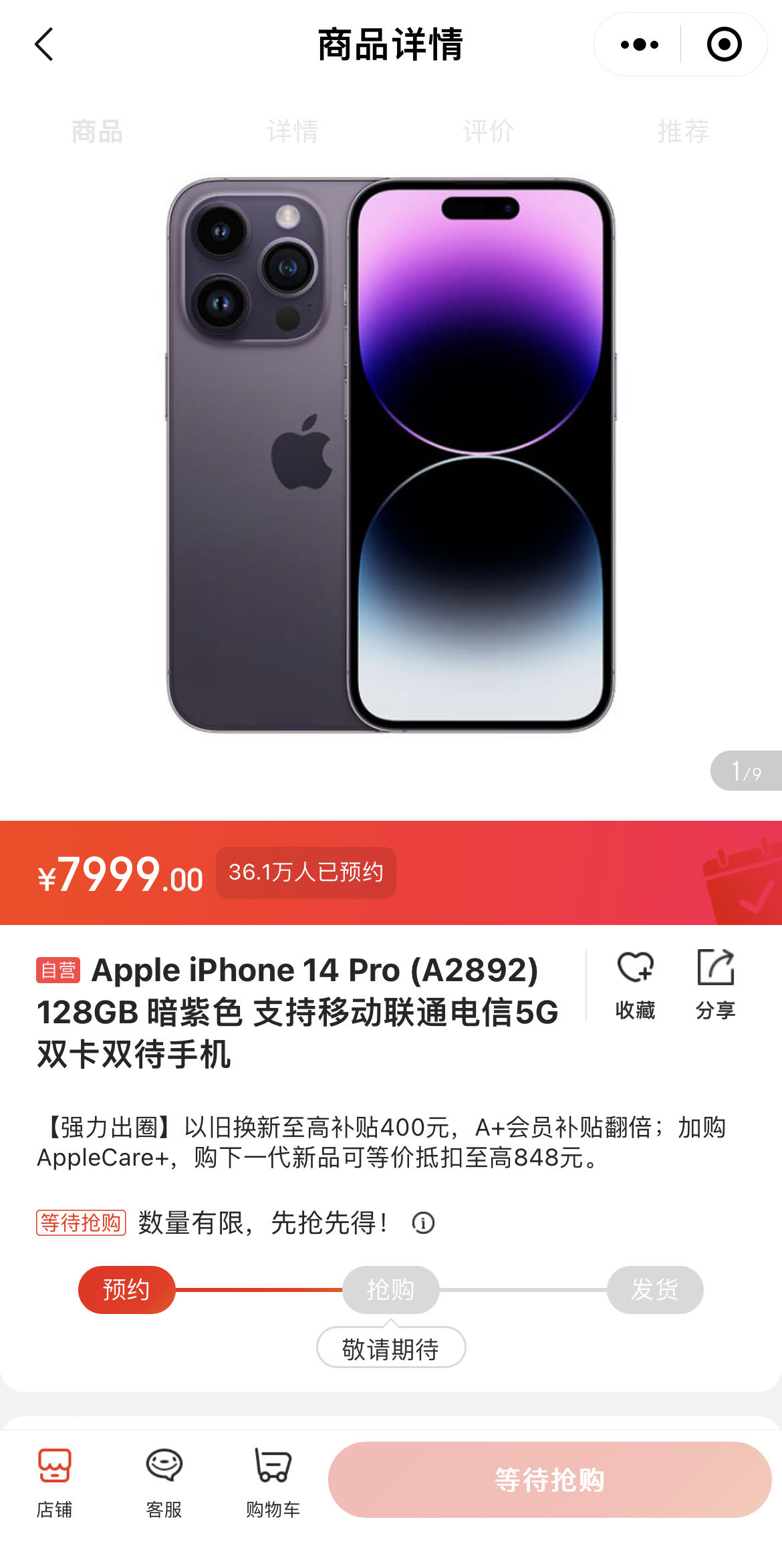Switch to the 推荐 tab
The height and width of the screenshot is (1568, 782).
(683, 131)
